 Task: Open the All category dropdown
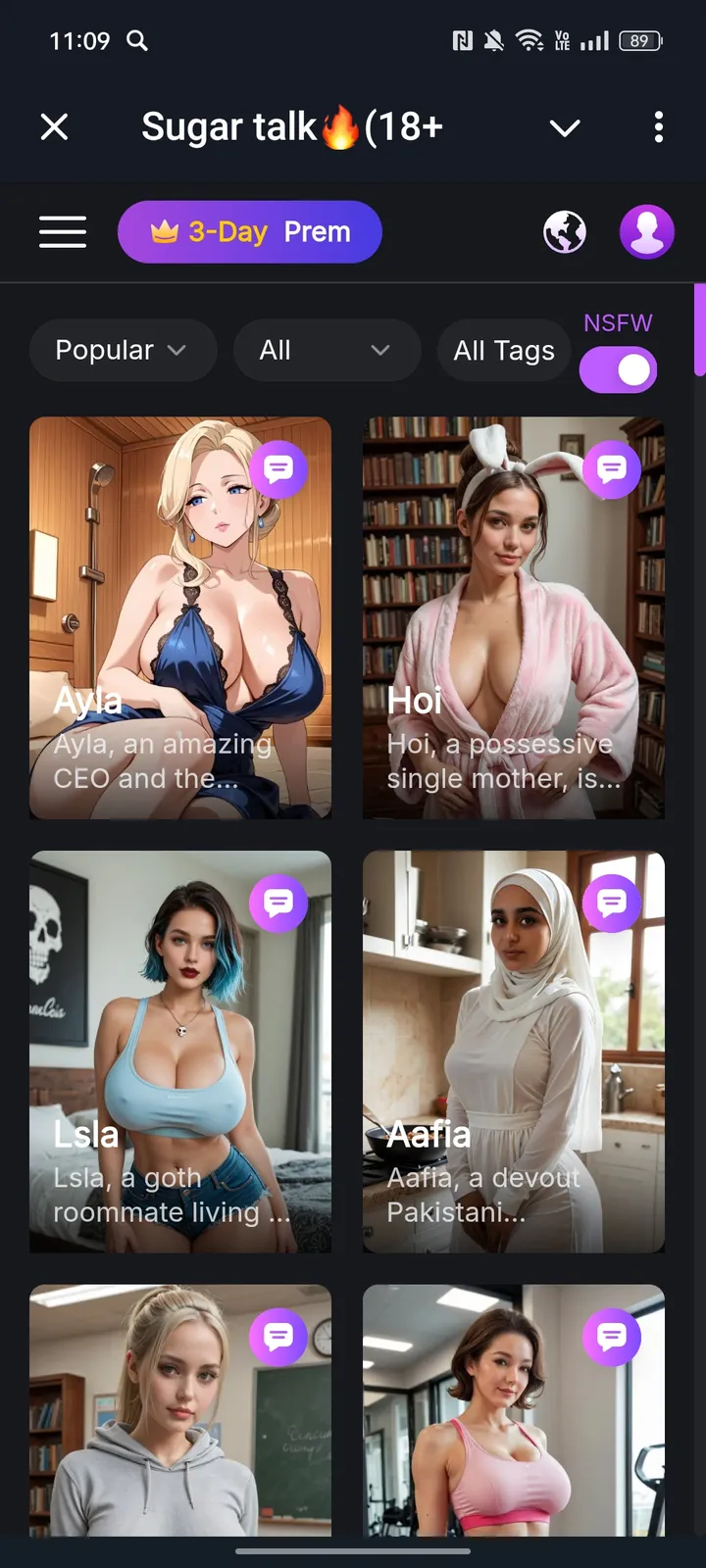pos(327,350)
